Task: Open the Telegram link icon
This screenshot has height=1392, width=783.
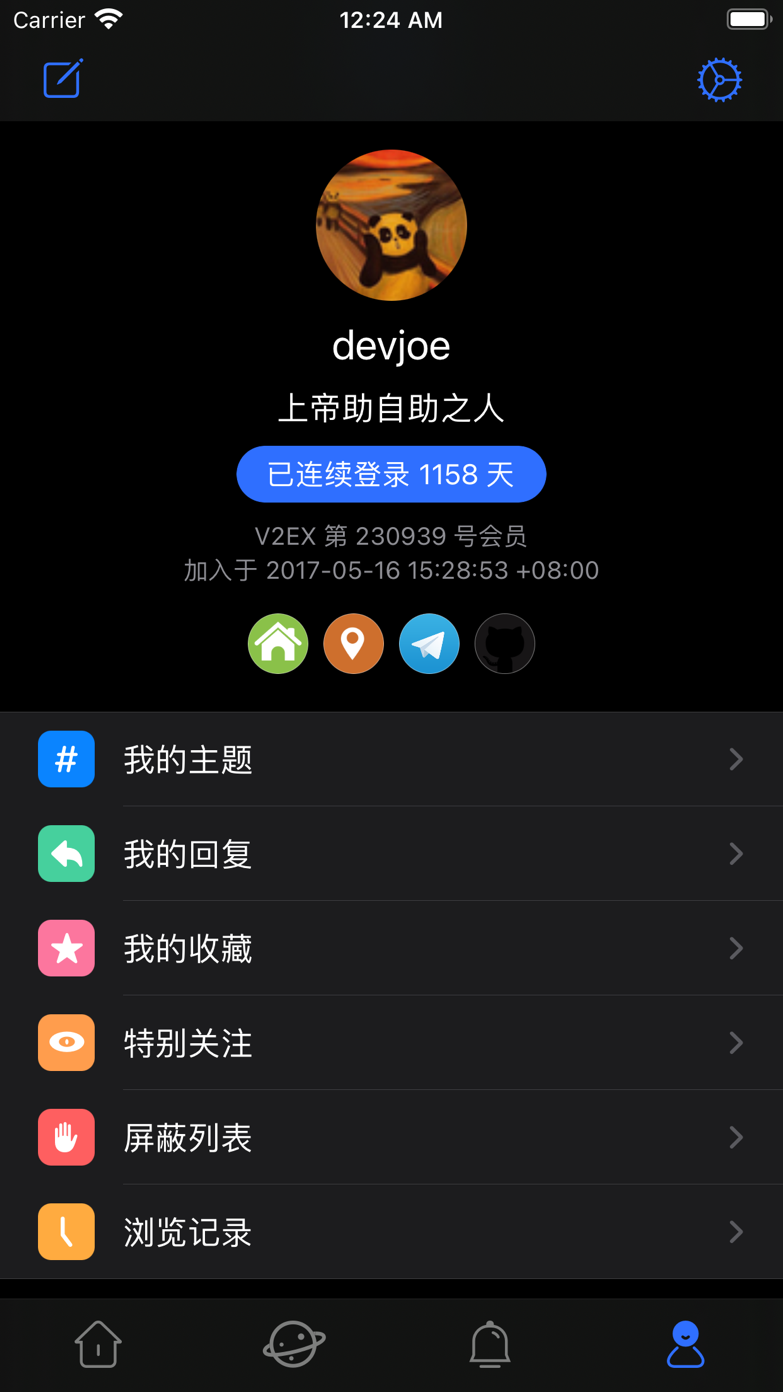Action: coord(429,644)
